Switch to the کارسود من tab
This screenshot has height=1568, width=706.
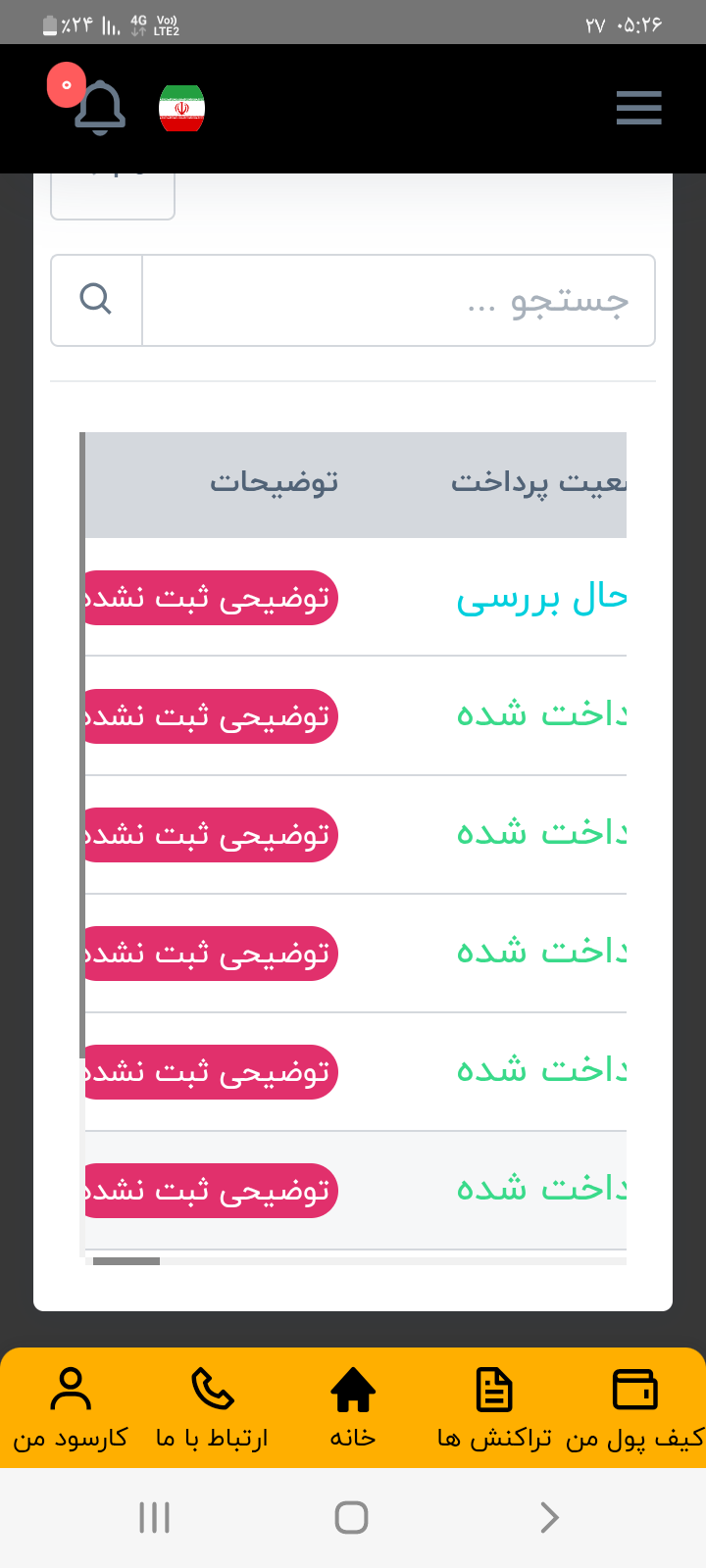coord(71,1409)
